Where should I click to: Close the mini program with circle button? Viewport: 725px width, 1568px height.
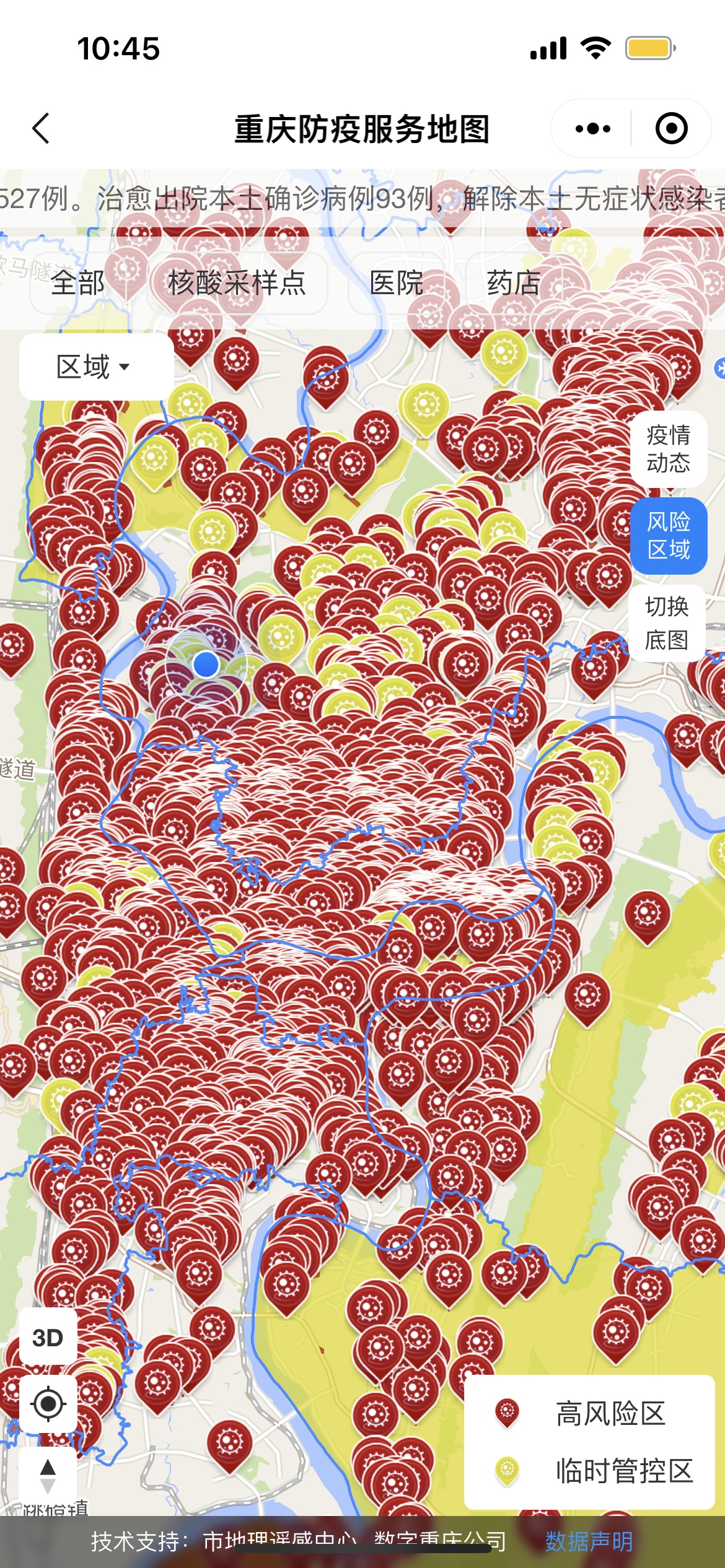click(x=671, y=129)
